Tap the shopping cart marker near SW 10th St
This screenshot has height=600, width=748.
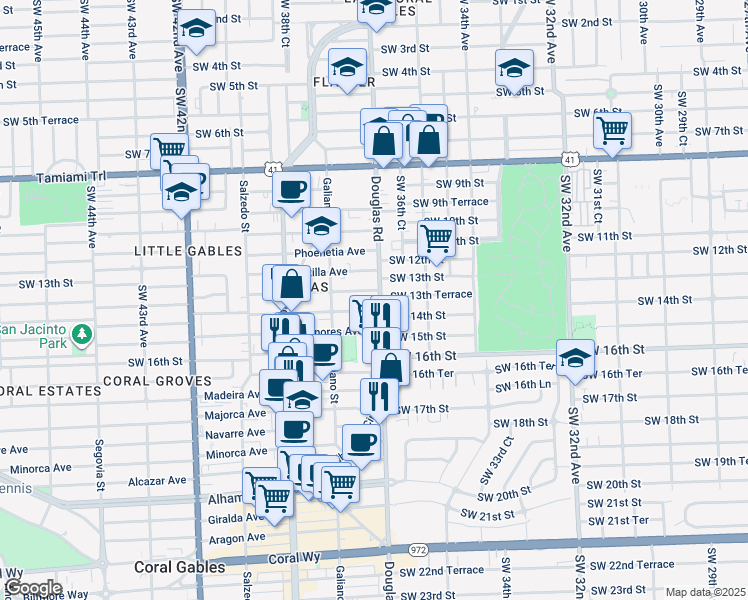click(436, 238)
